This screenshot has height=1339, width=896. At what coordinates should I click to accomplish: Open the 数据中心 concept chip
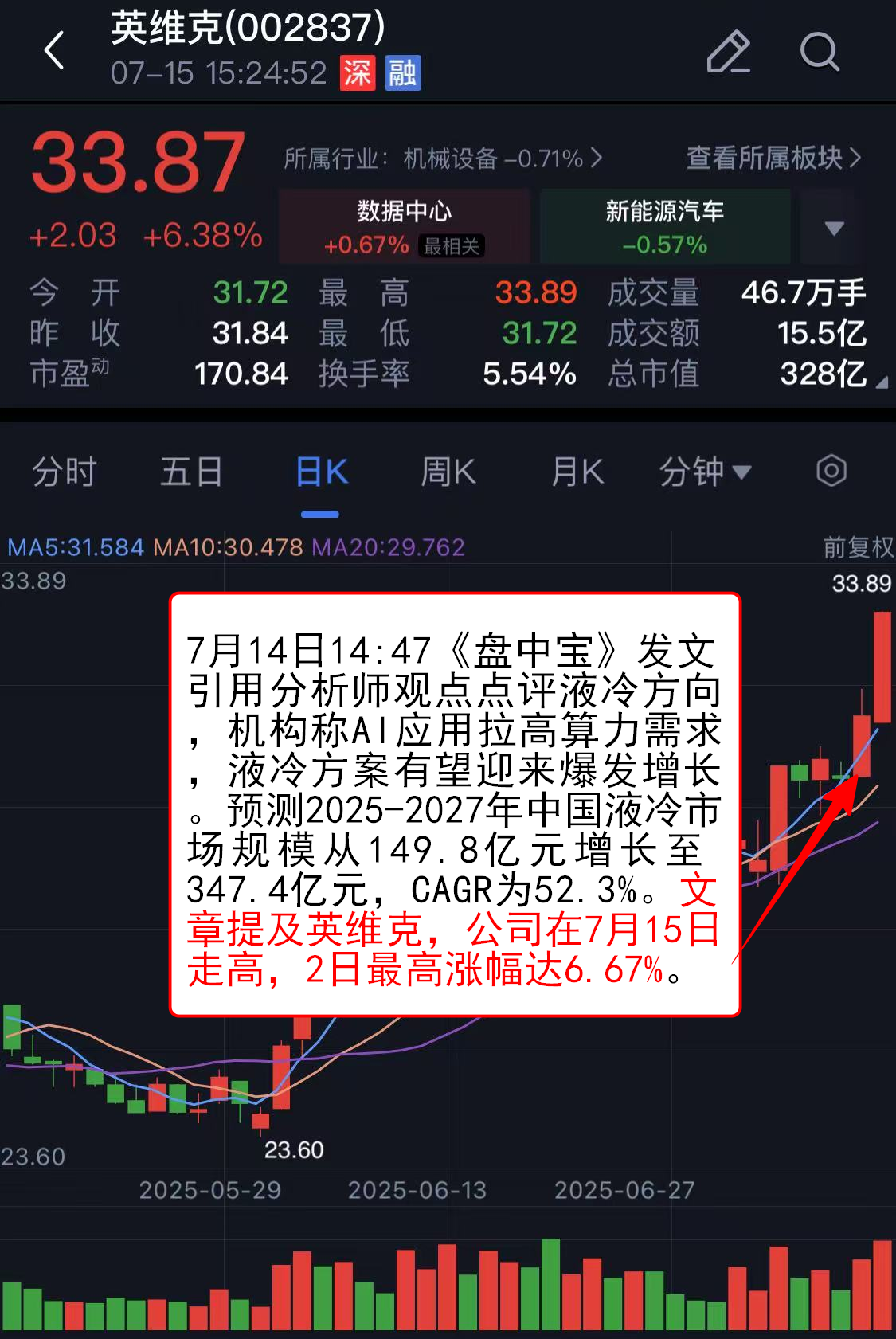[x=404, y=226]
